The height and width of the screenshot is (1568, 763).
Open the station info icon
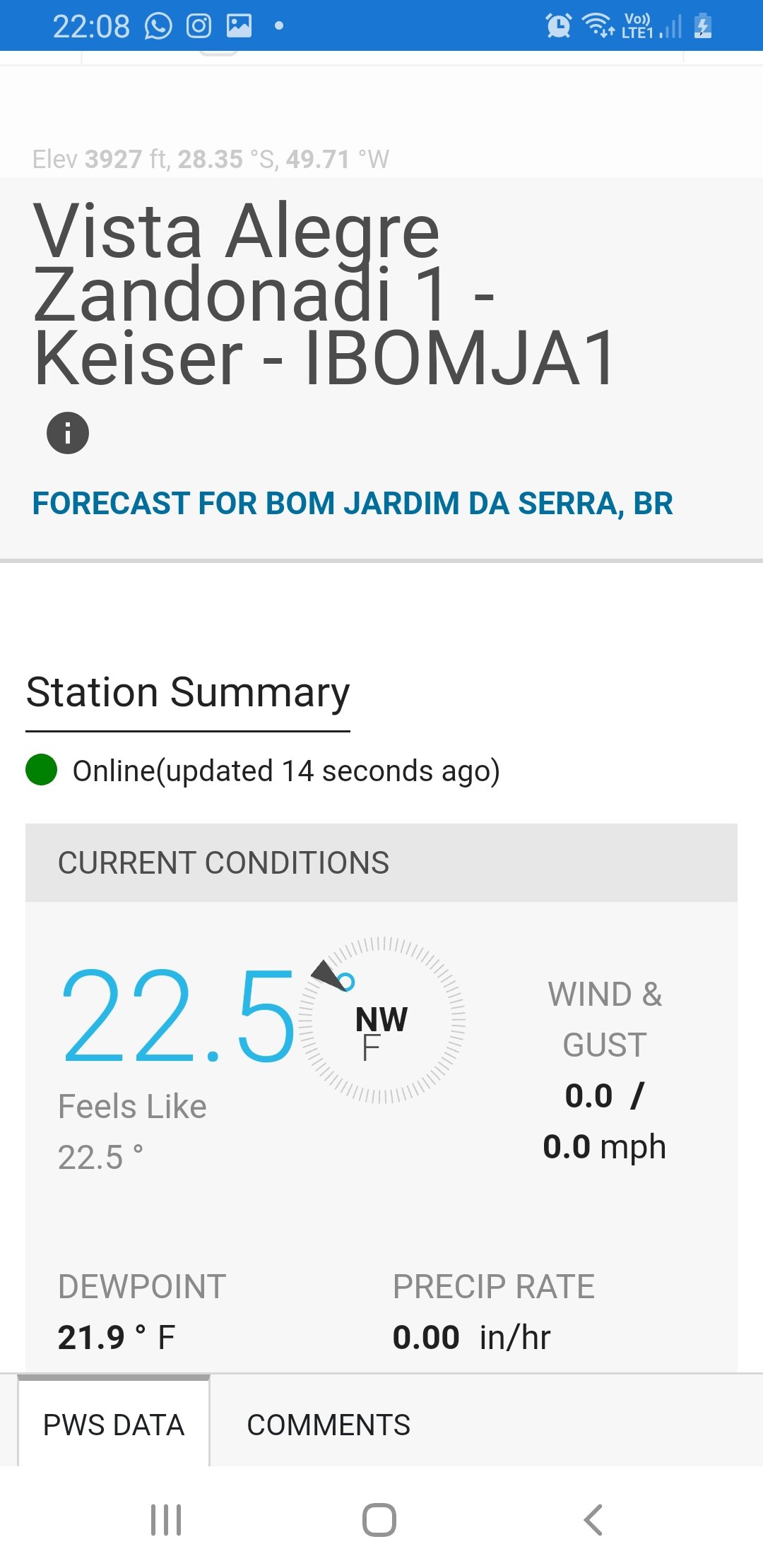(68, 432)
